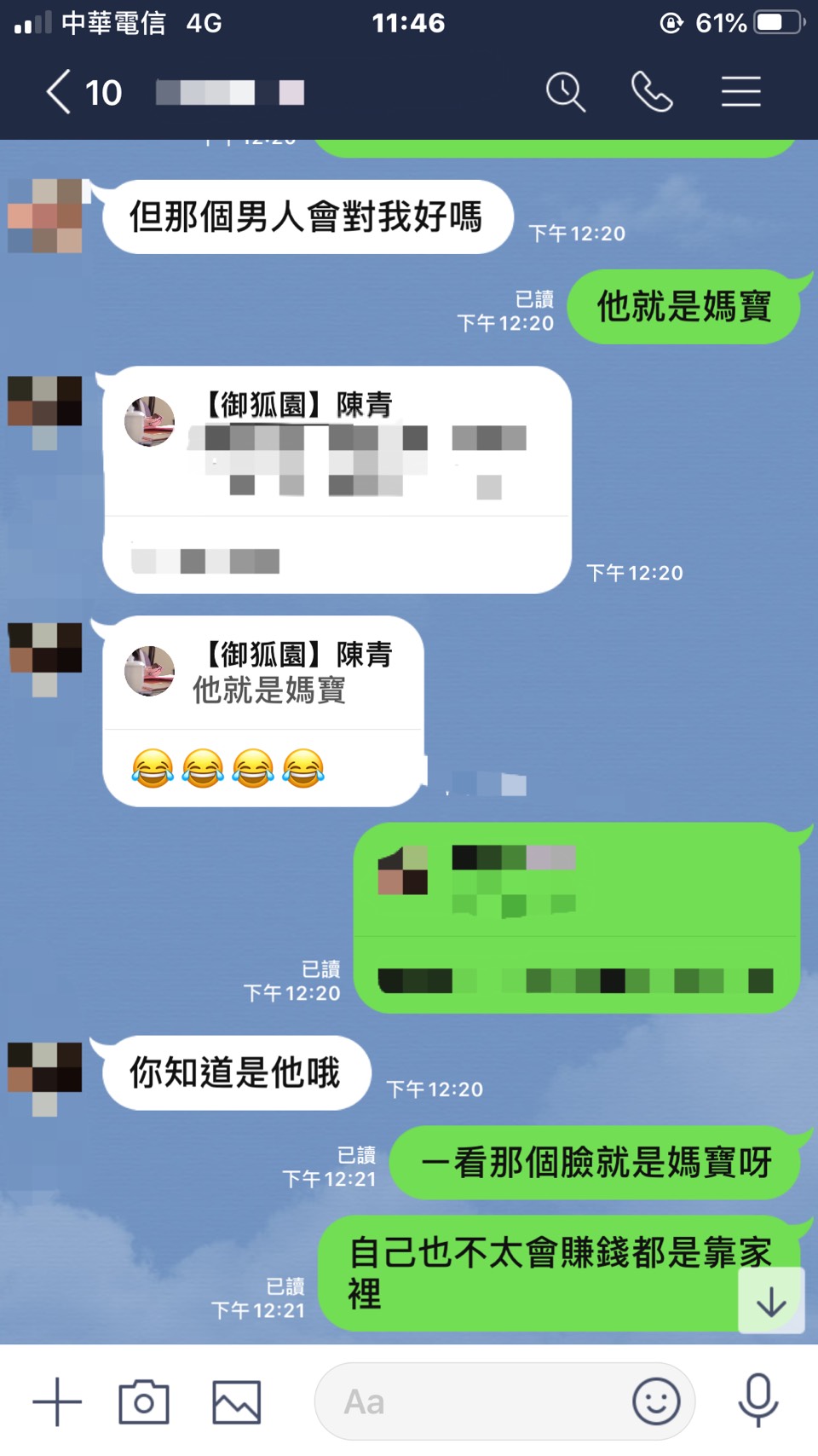This screenshot has width=818, height=1456.
Task: Go back to the chat list
Action: [x=60, y=92]
